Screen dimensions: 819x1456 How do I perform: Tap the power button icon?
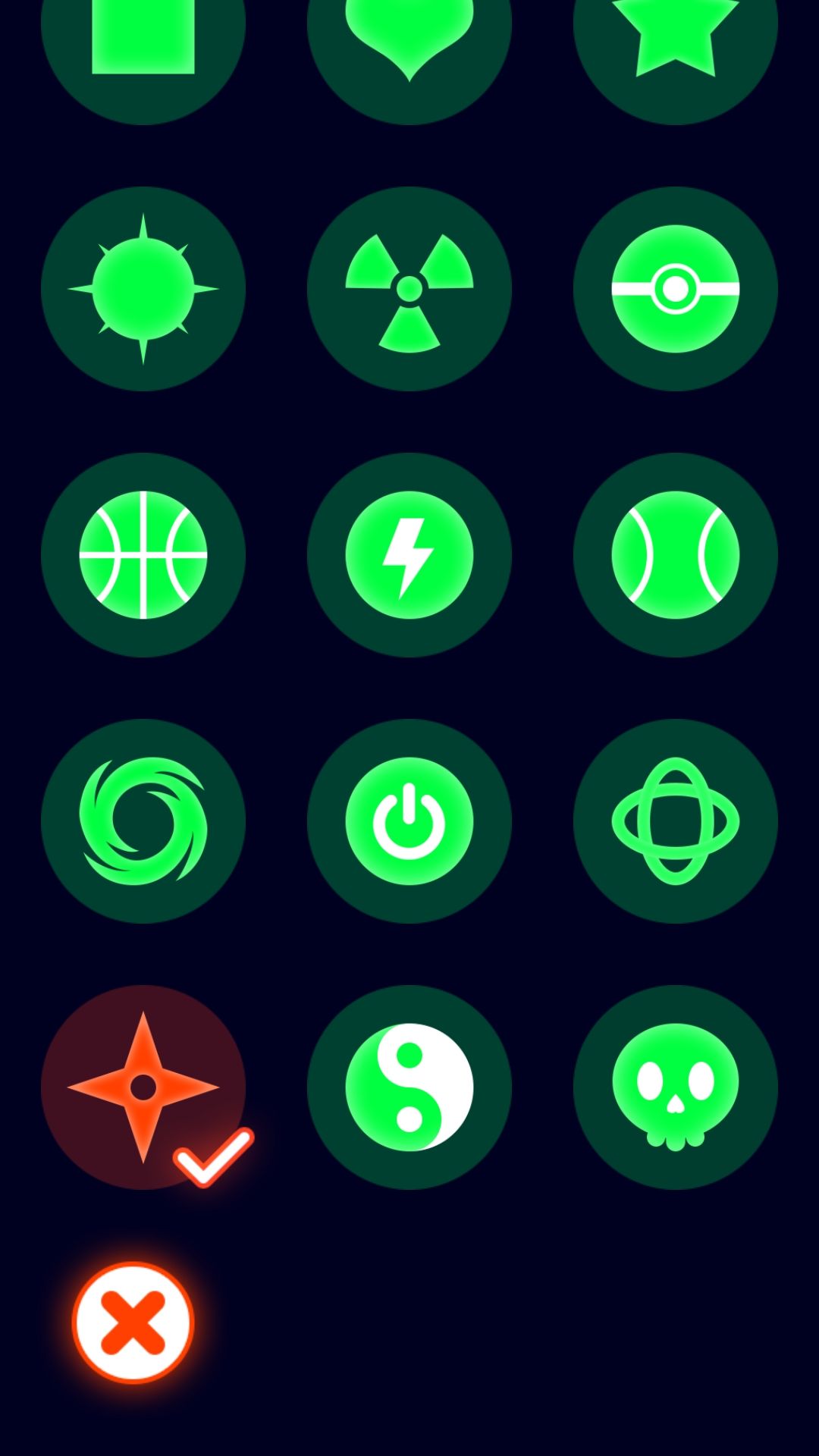[409, 821]
